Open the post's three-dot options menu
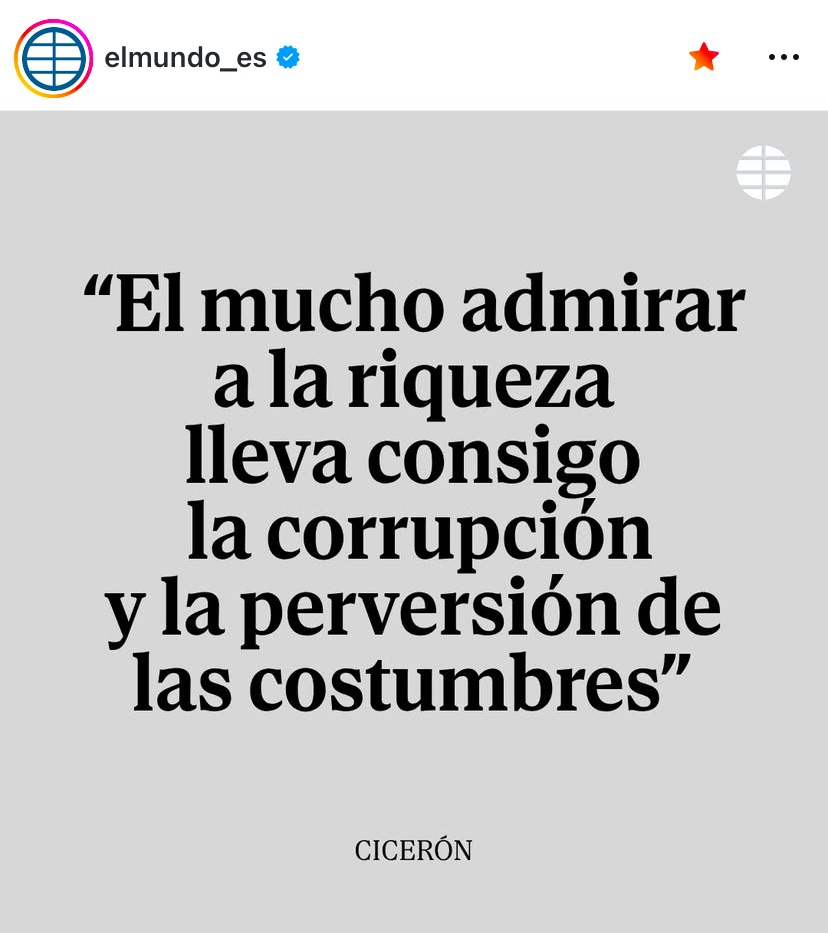The width and height of the screenshot is (828, 933). tap(783, 57)
